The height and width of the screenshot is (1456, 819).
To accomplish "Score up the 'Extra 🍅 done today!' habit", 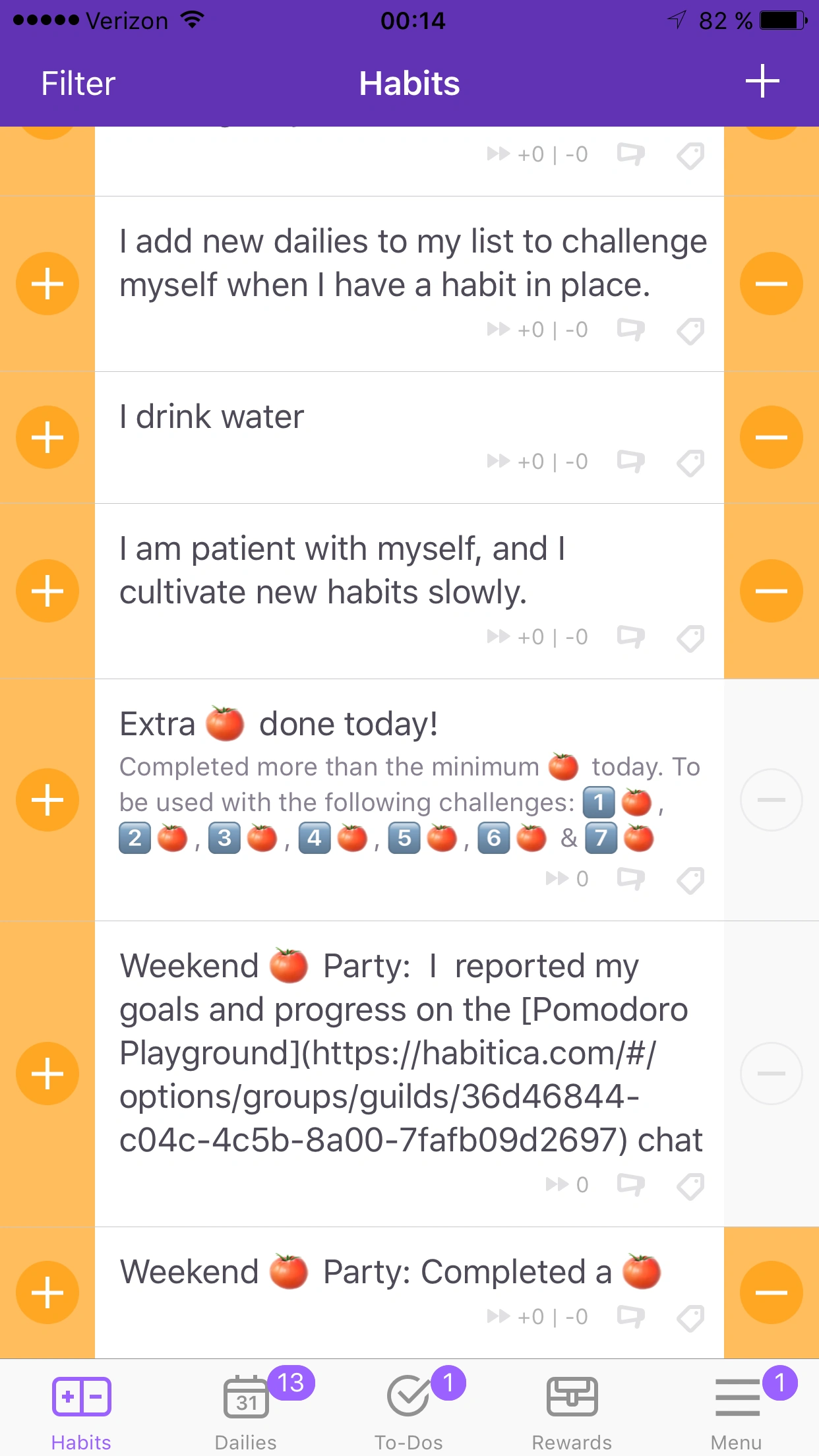I will pyautogui.click(x=47, y=800).
